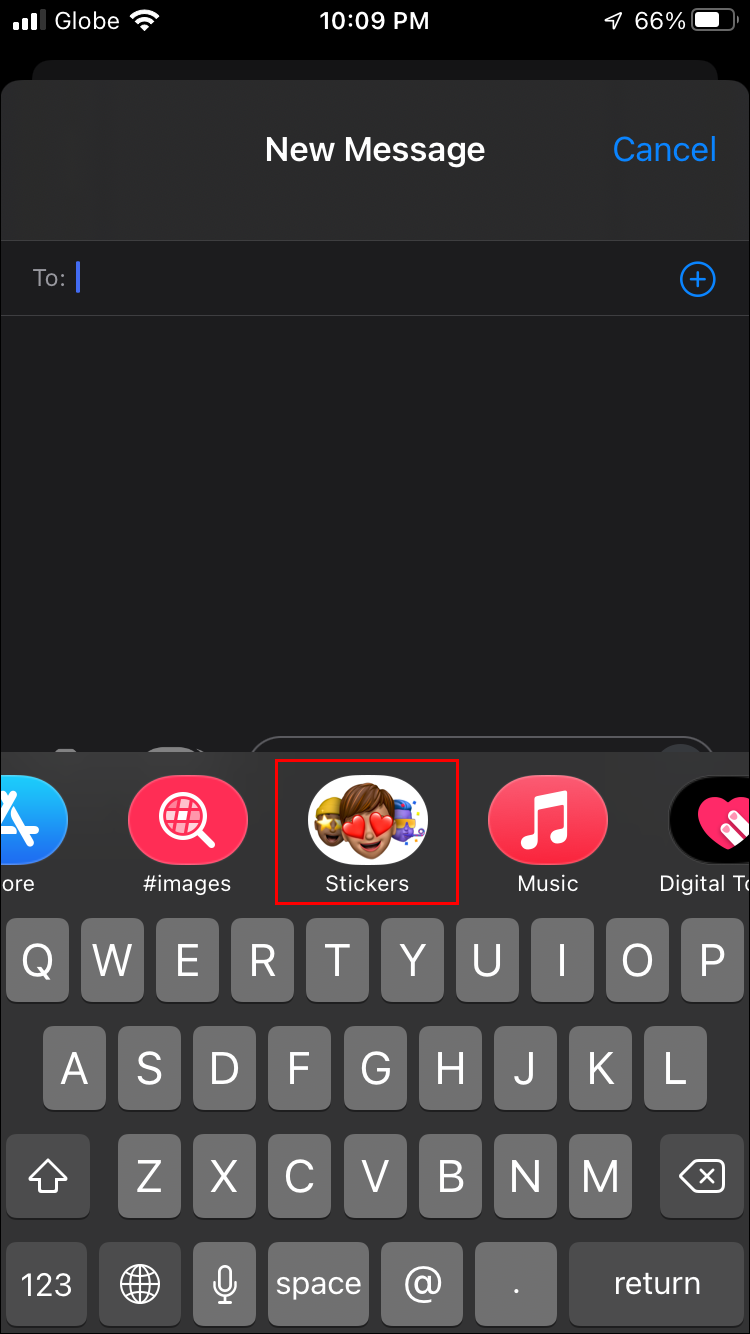750x1334 pixels.
Task: Open the Stickers app
Action: click(x=367, y=820)
